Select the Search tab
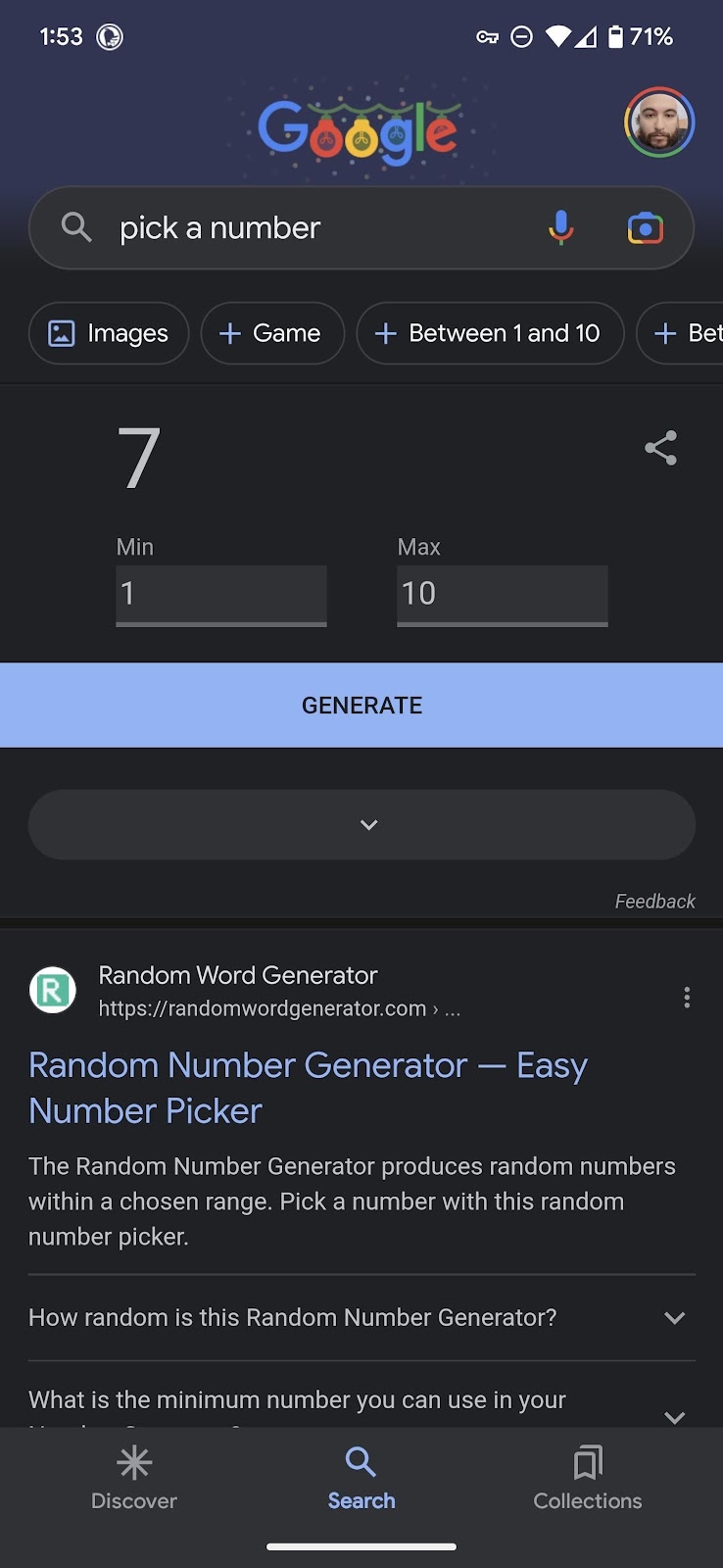 pyautogui.click(x=361, y=1480)
